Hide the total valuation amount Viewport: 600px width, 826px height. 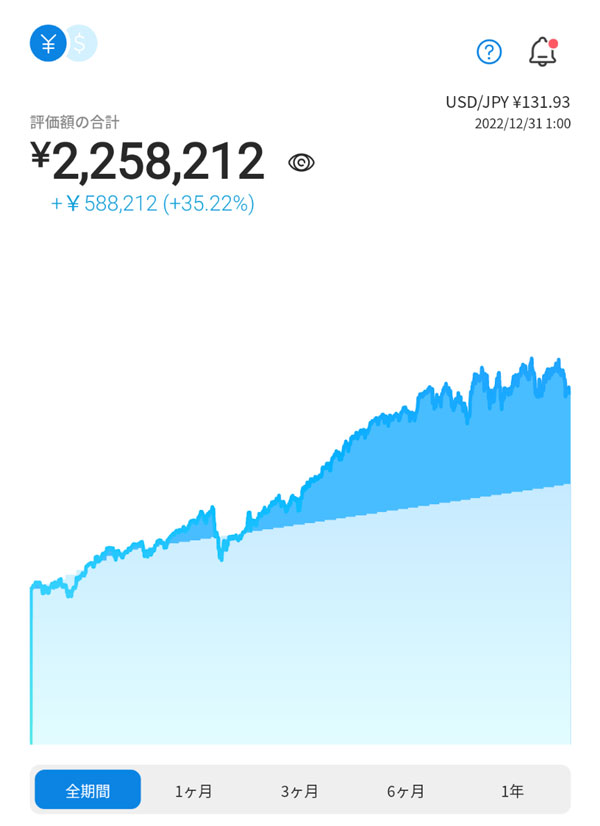tap(301, 163)
